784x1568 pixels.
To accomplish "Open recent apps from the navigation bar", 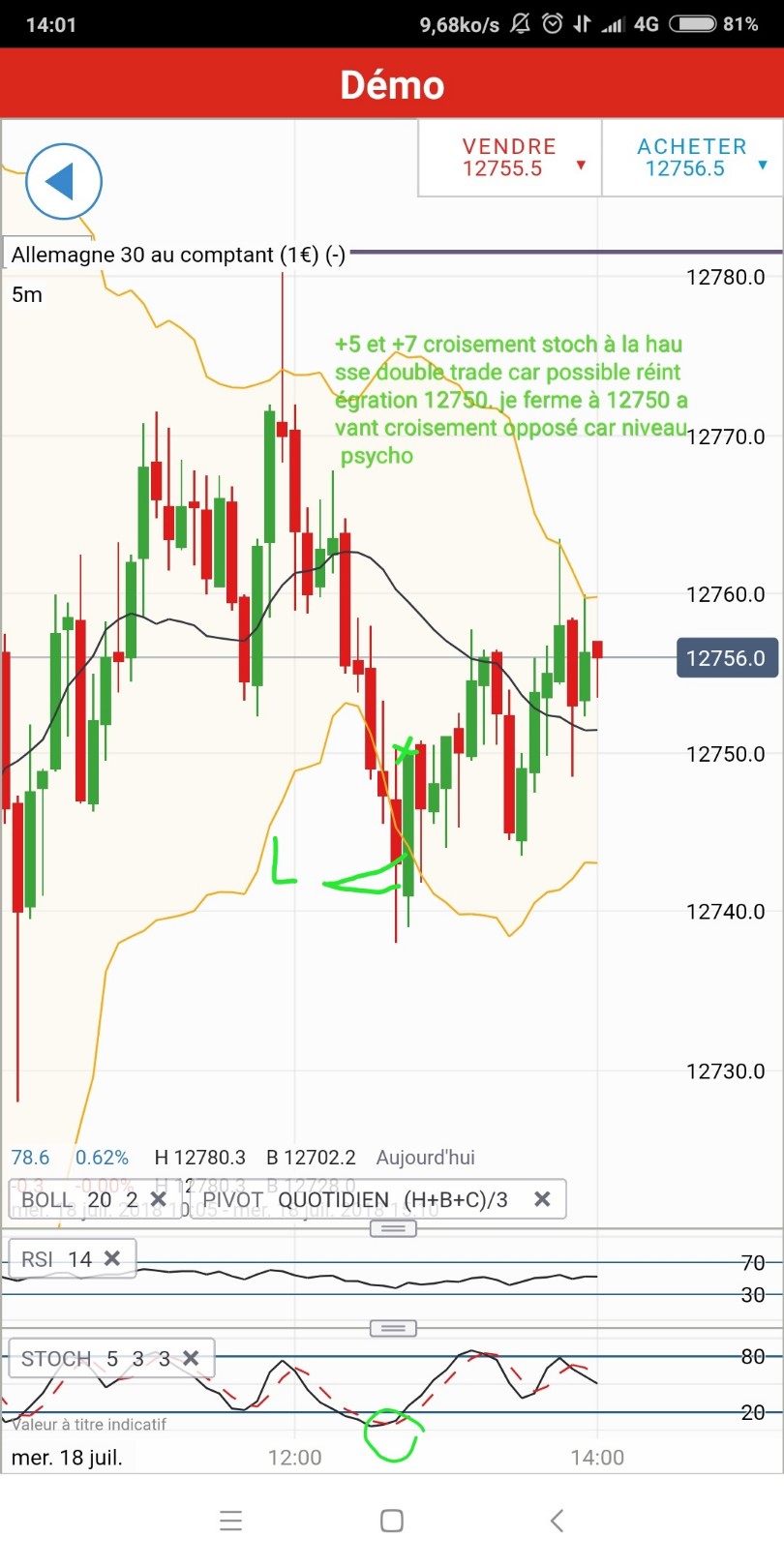I will pos(230,1520).
